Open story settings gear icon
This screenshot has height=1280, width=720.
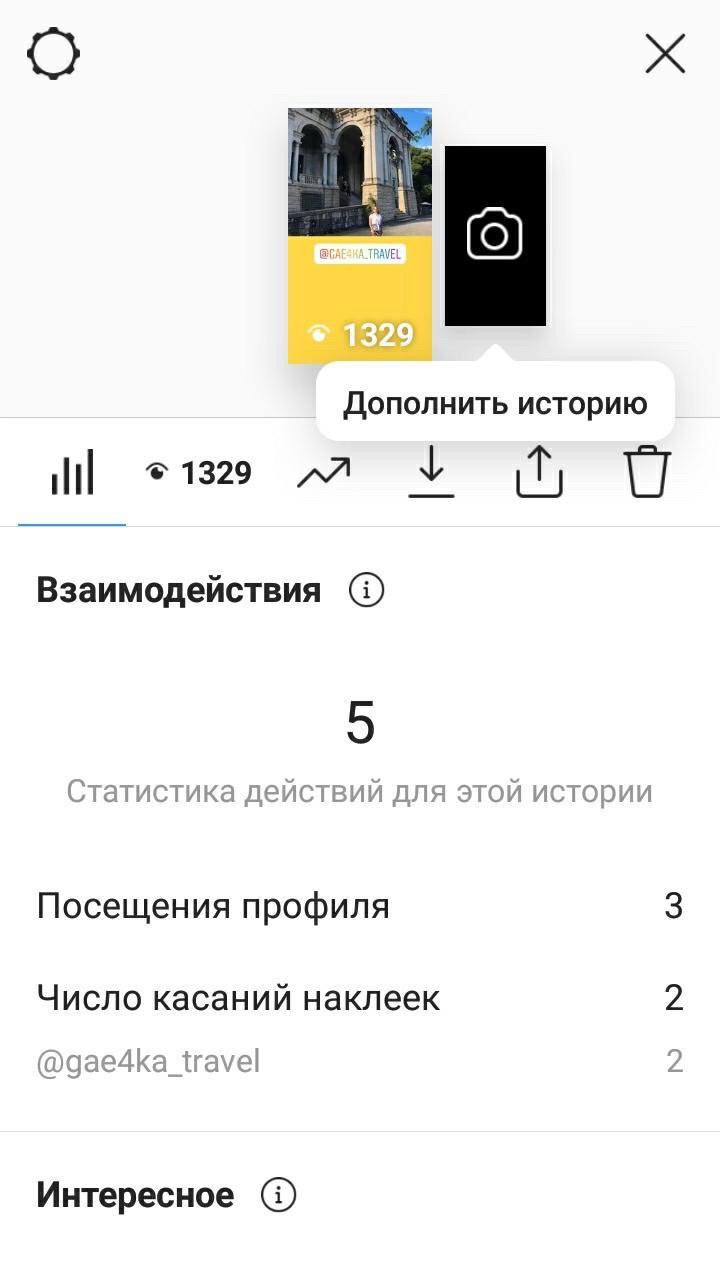click(54, 54)
